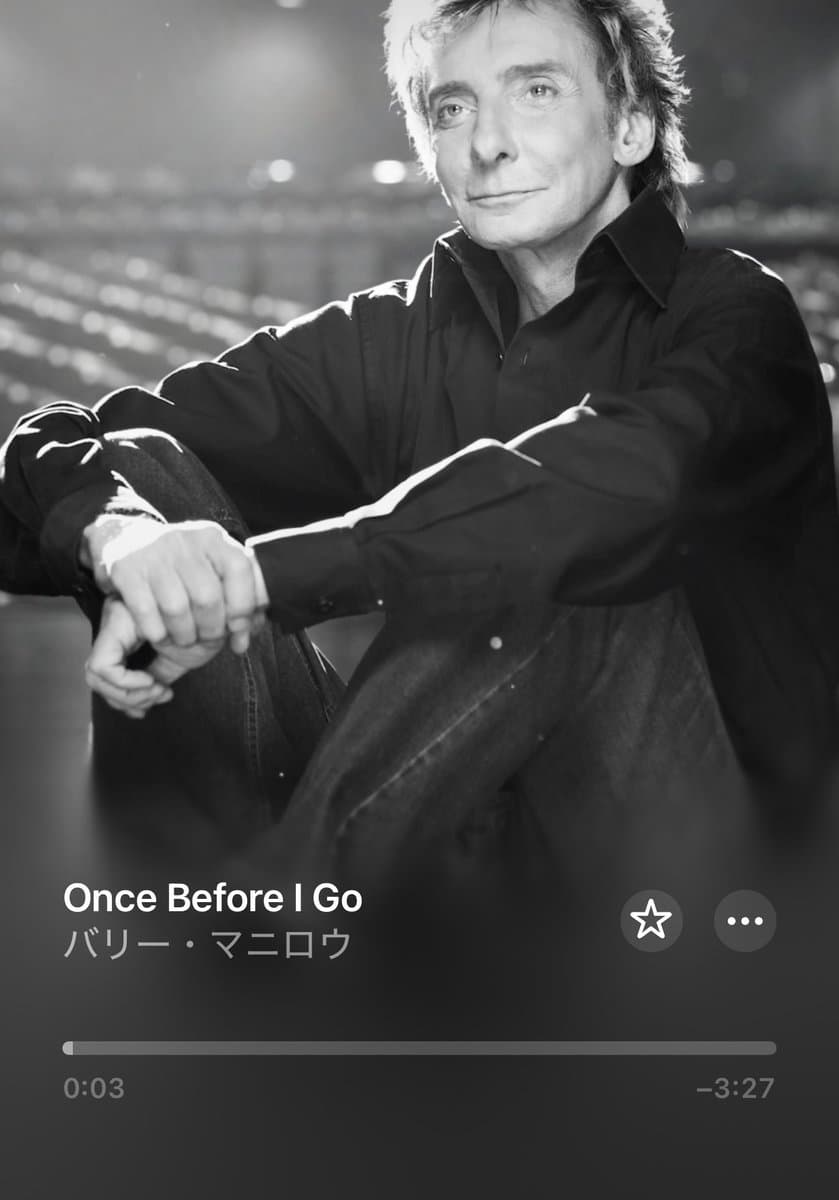Open the more options ellipsis menu
Viewport: 839px width, 1200px height.
(745, 920)
